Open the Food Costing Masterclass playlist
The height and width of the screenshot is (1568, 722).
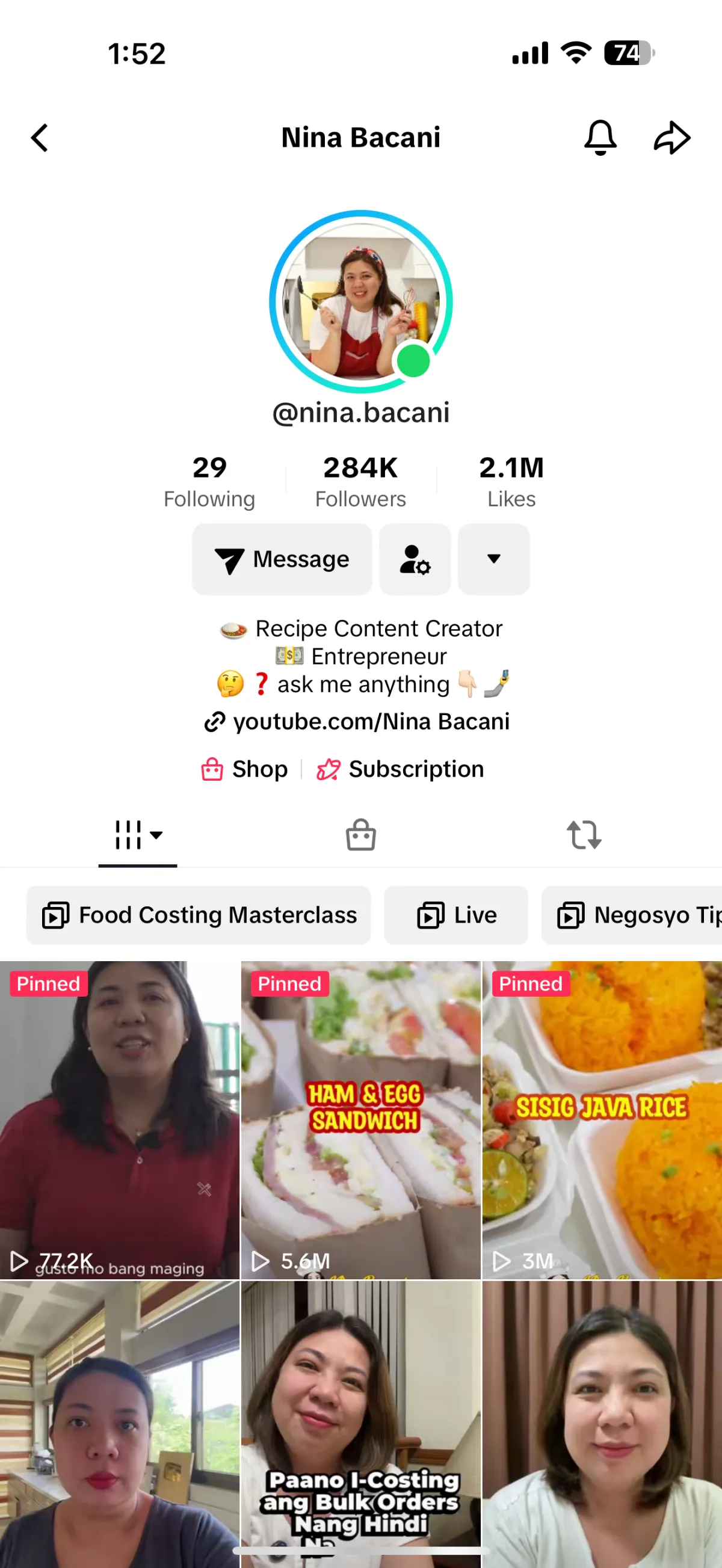click(199, 915)
